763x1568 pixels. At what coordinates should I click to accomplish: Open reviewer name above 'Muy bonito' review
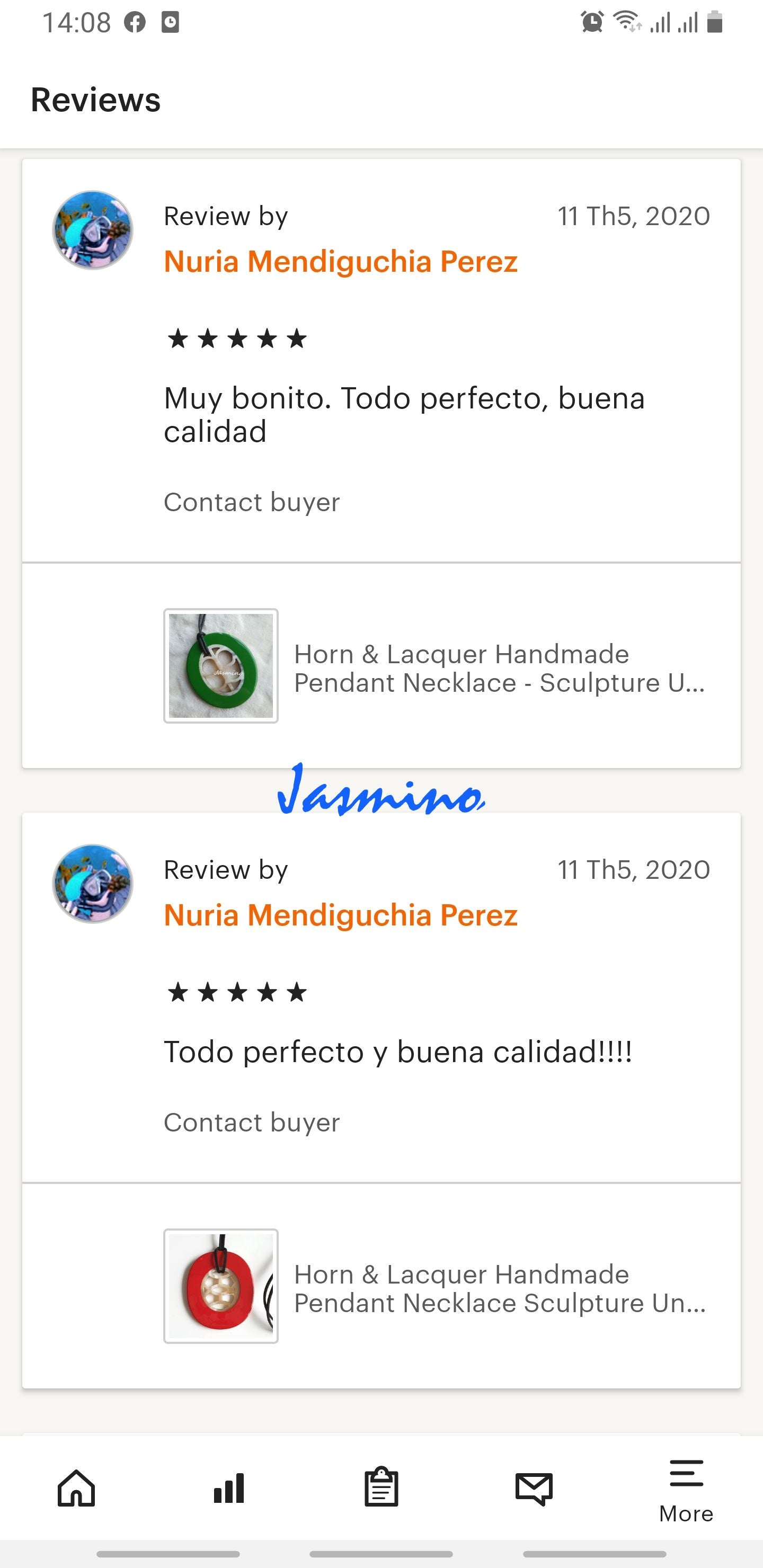340,262
